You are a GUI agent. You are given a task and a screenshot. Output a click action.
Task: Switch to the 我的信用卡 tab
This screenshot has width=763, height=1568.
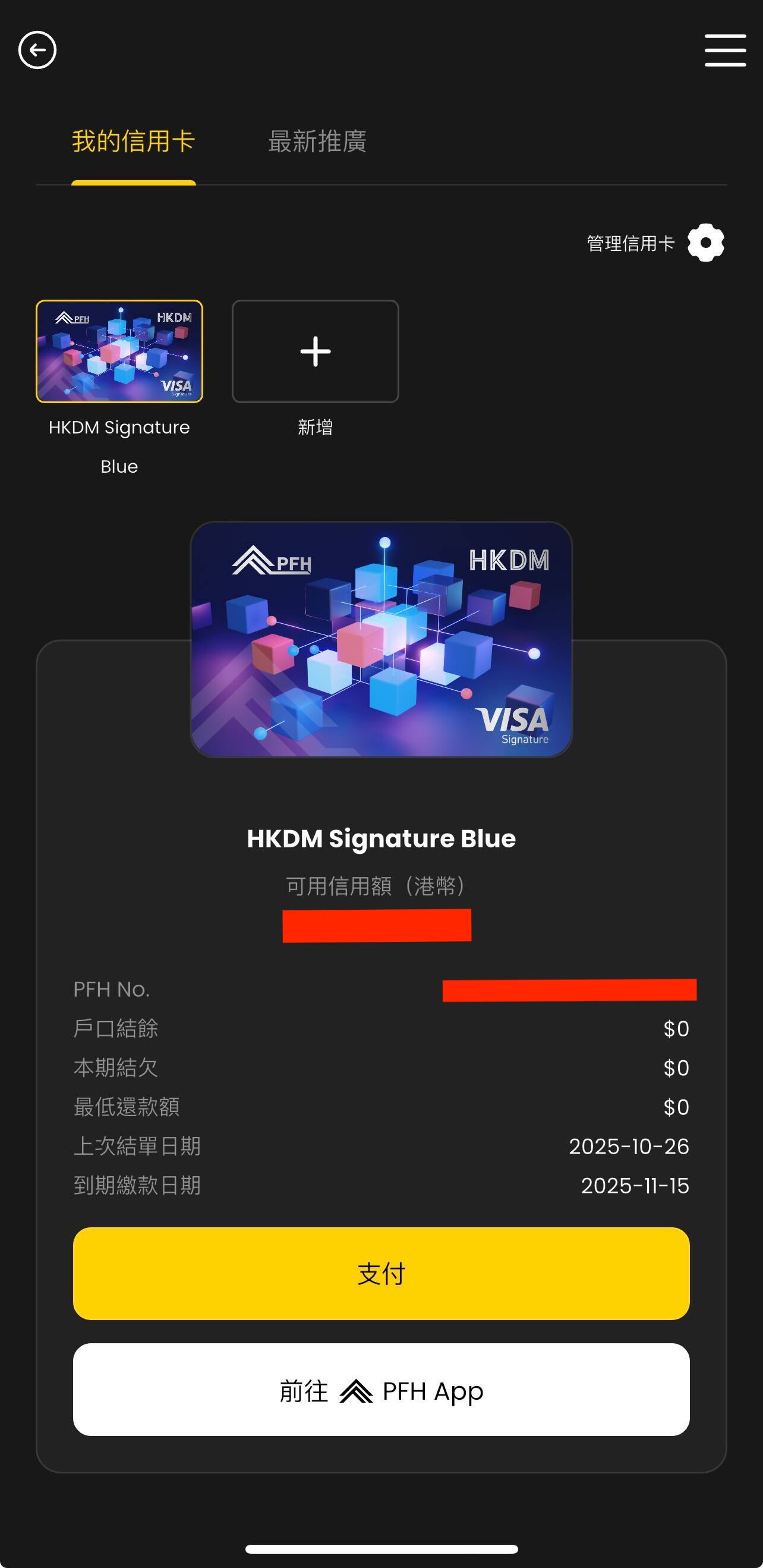(133, 141)
